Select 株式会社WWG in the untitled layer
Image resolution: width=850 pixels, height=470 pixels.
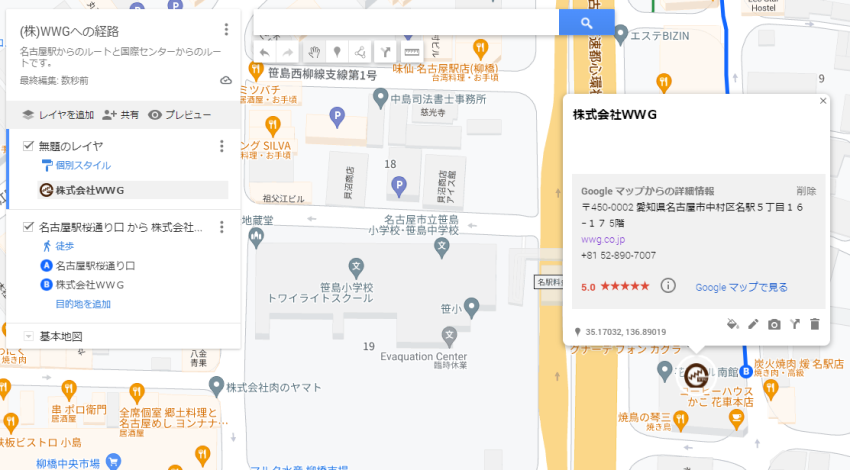(x=89, y=190)
